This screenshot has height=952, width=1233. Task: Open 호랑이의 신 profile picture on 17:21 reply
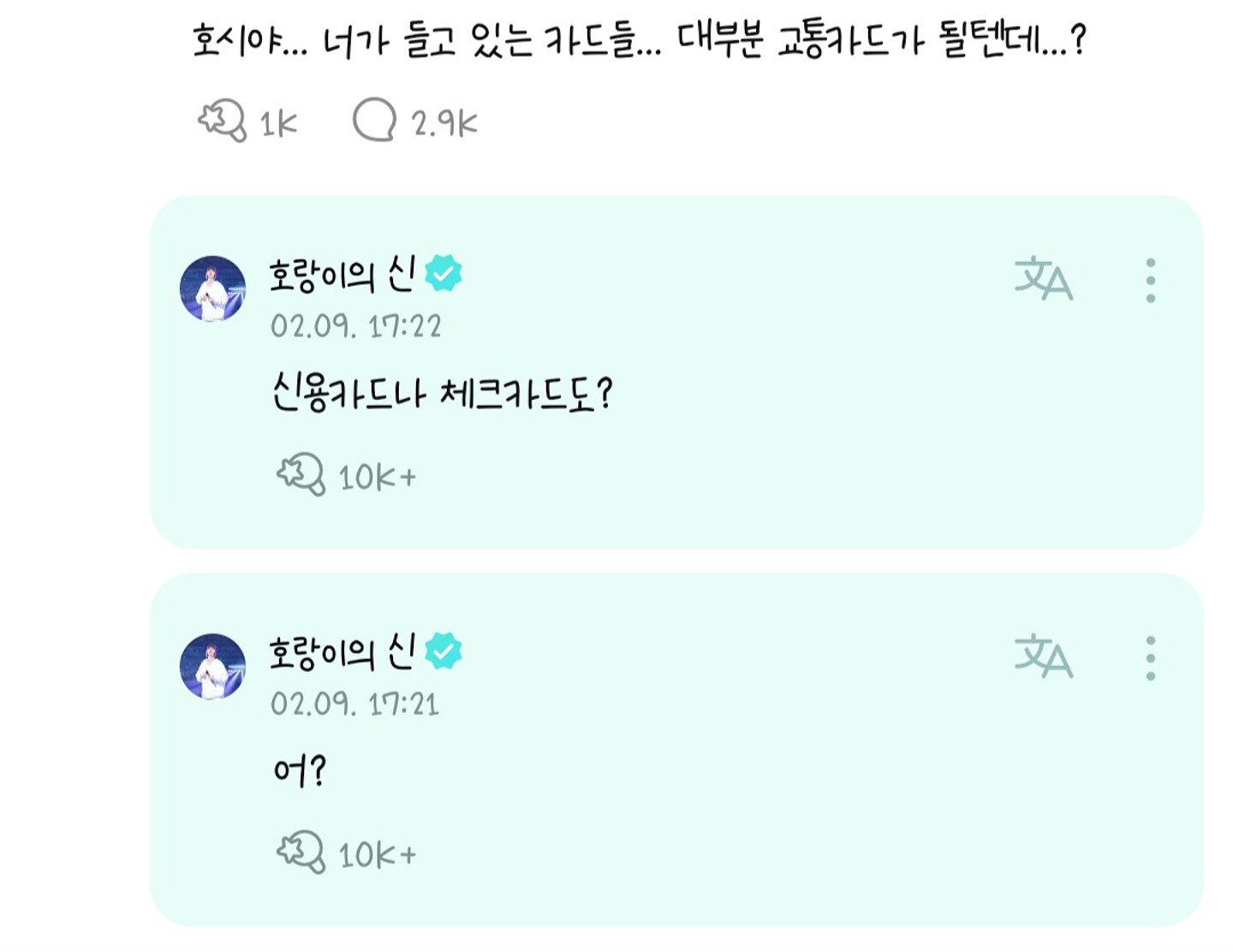[x=213, y=666]
